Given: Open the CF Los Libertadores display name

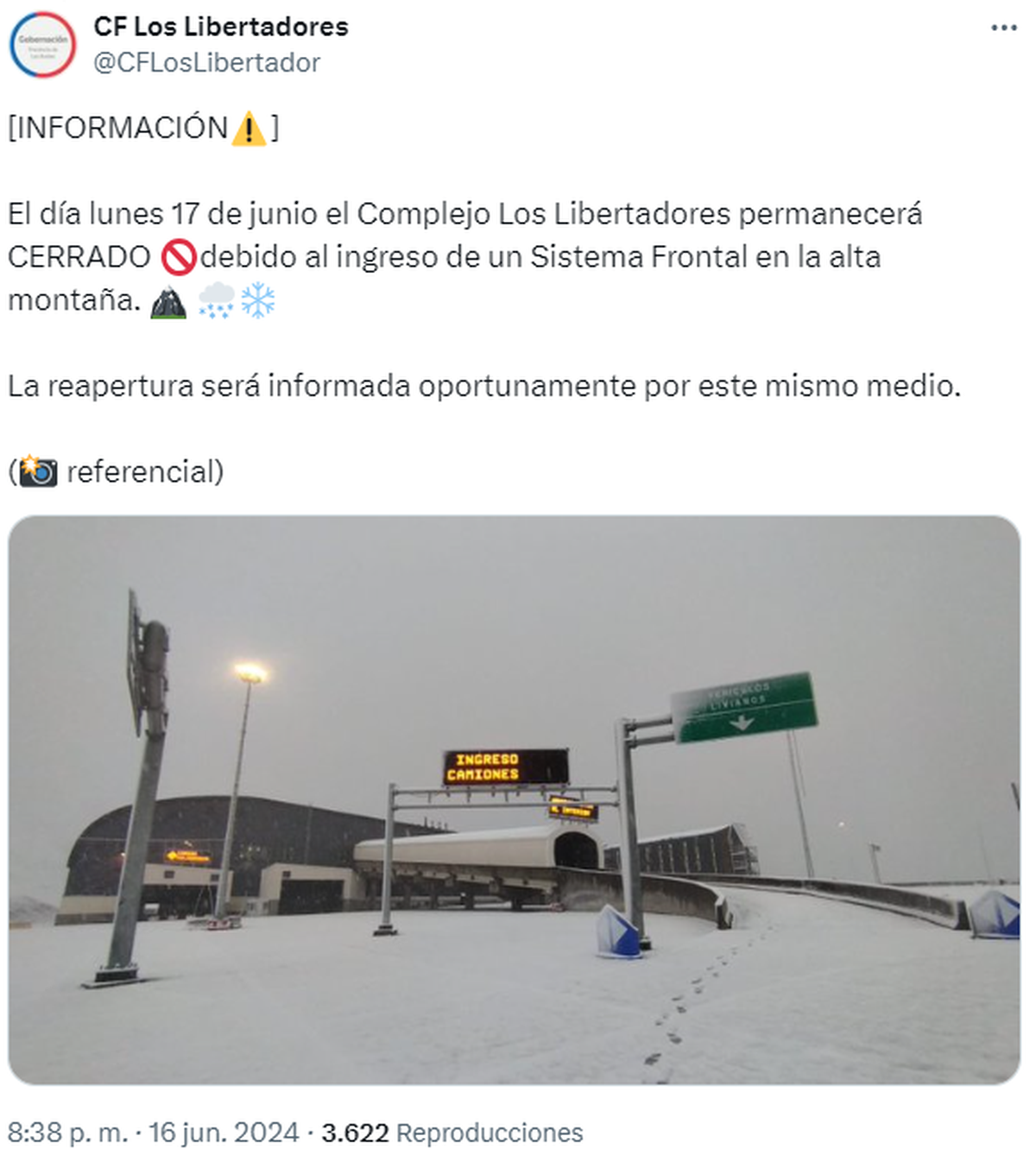Looking at the screenshot, I should point(221,27).
